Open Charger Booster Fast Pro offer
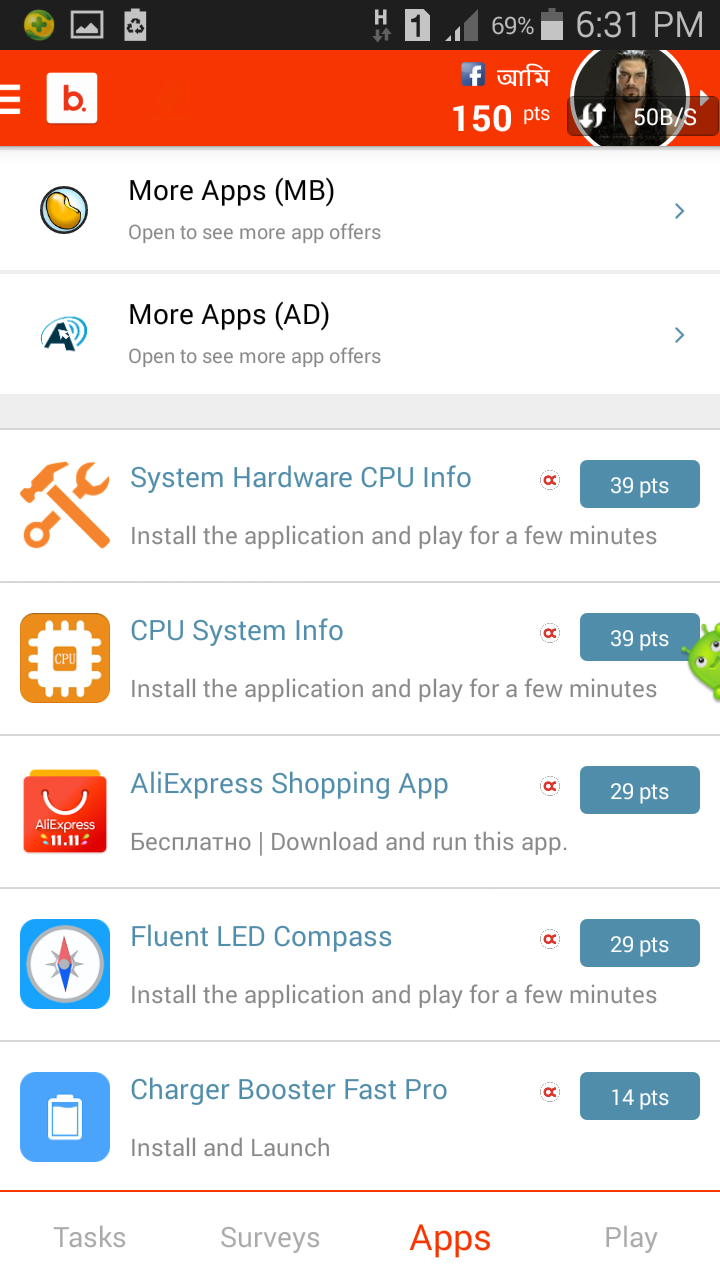 pos(288,1090)
